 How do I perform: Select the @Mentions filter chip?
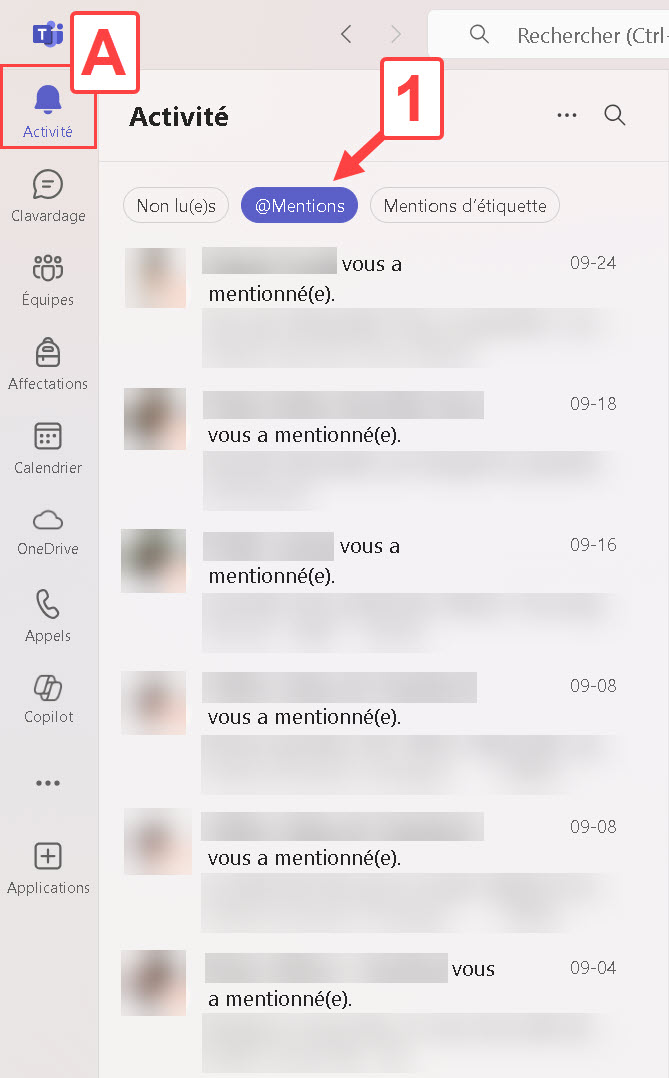tap(299, 206)
